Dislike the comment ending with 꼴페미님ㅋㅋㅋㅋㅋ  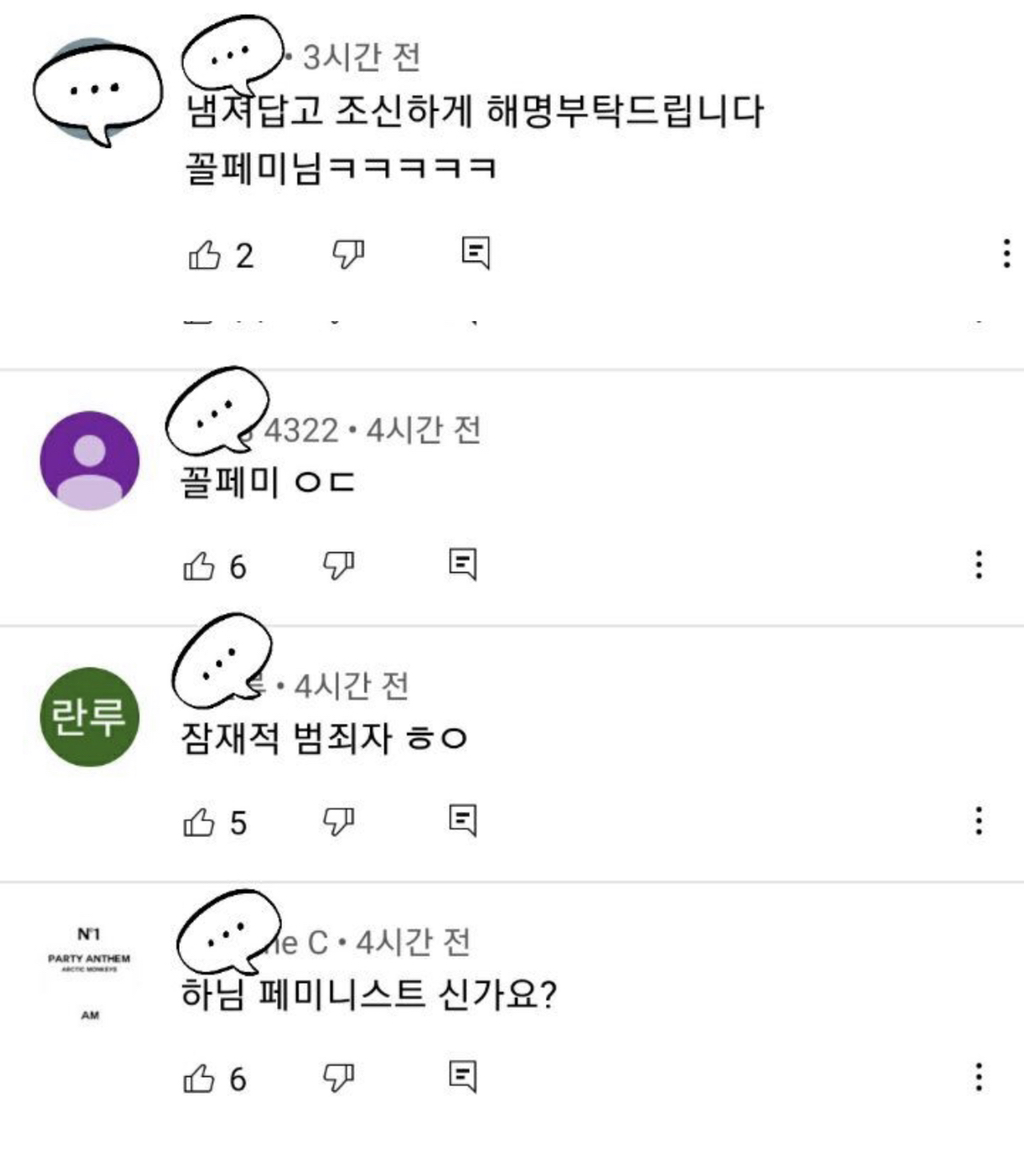(x=347, y=255)
